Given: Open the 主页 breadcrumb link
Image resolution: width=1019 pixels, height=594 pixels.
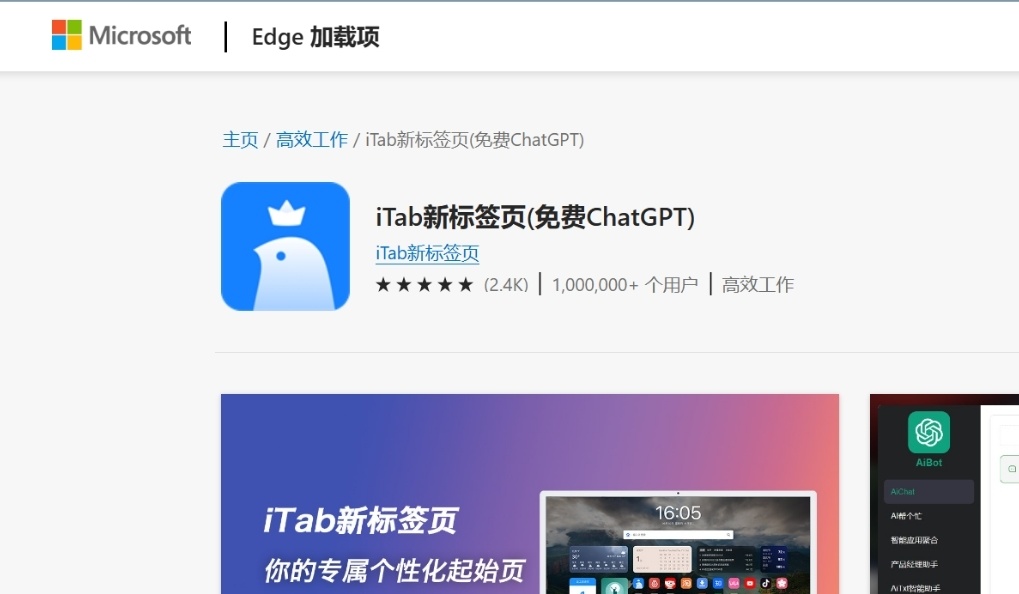Looking at the screenshot, I should pyautogui.click(x=240, y=140).
